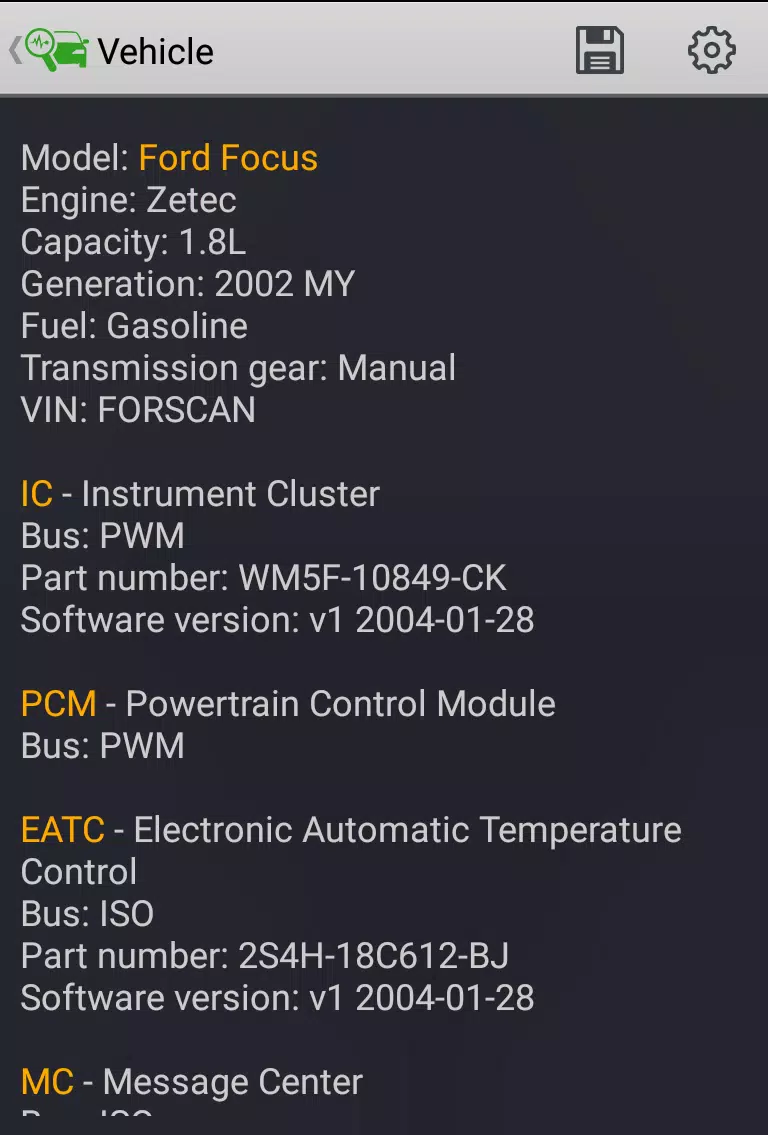This screenshot has width=768, height=1135.
Task: Tap the Transmission gear Manual entry
Action: click(x=238, y=368)
